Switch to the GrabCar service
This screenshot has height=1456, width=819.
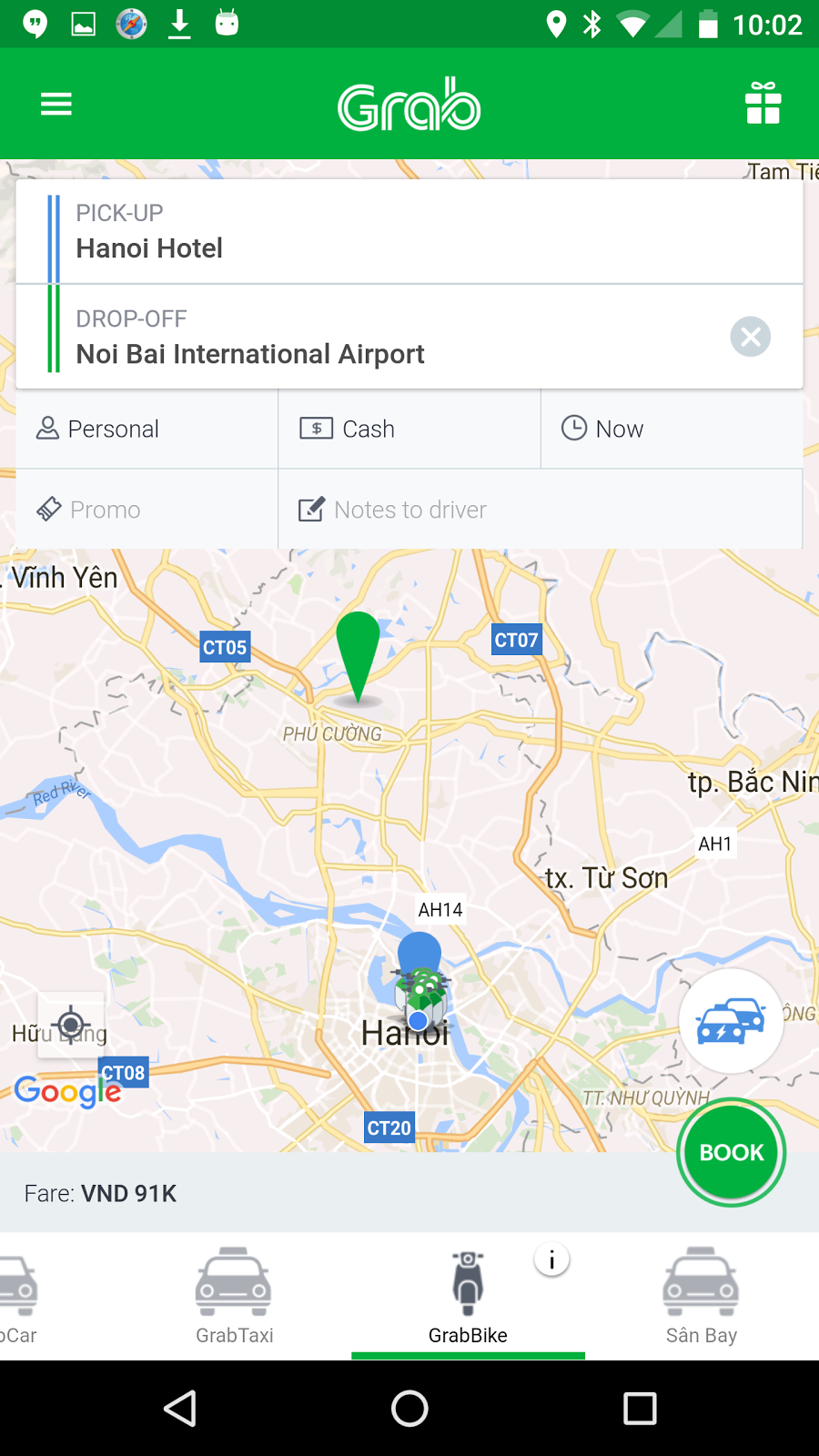tap(18, 1296)
